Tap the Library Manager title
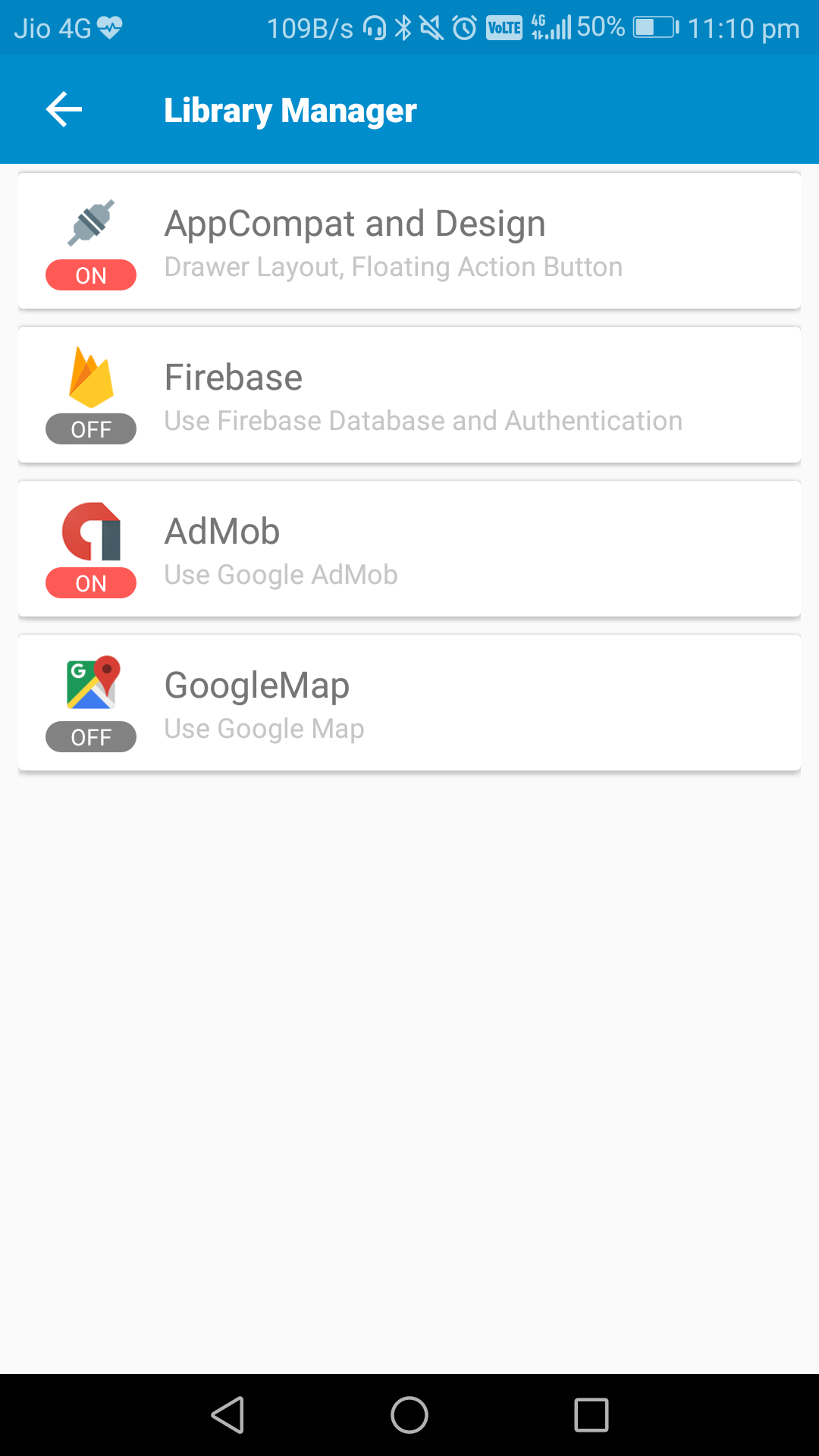 point(290,109)
